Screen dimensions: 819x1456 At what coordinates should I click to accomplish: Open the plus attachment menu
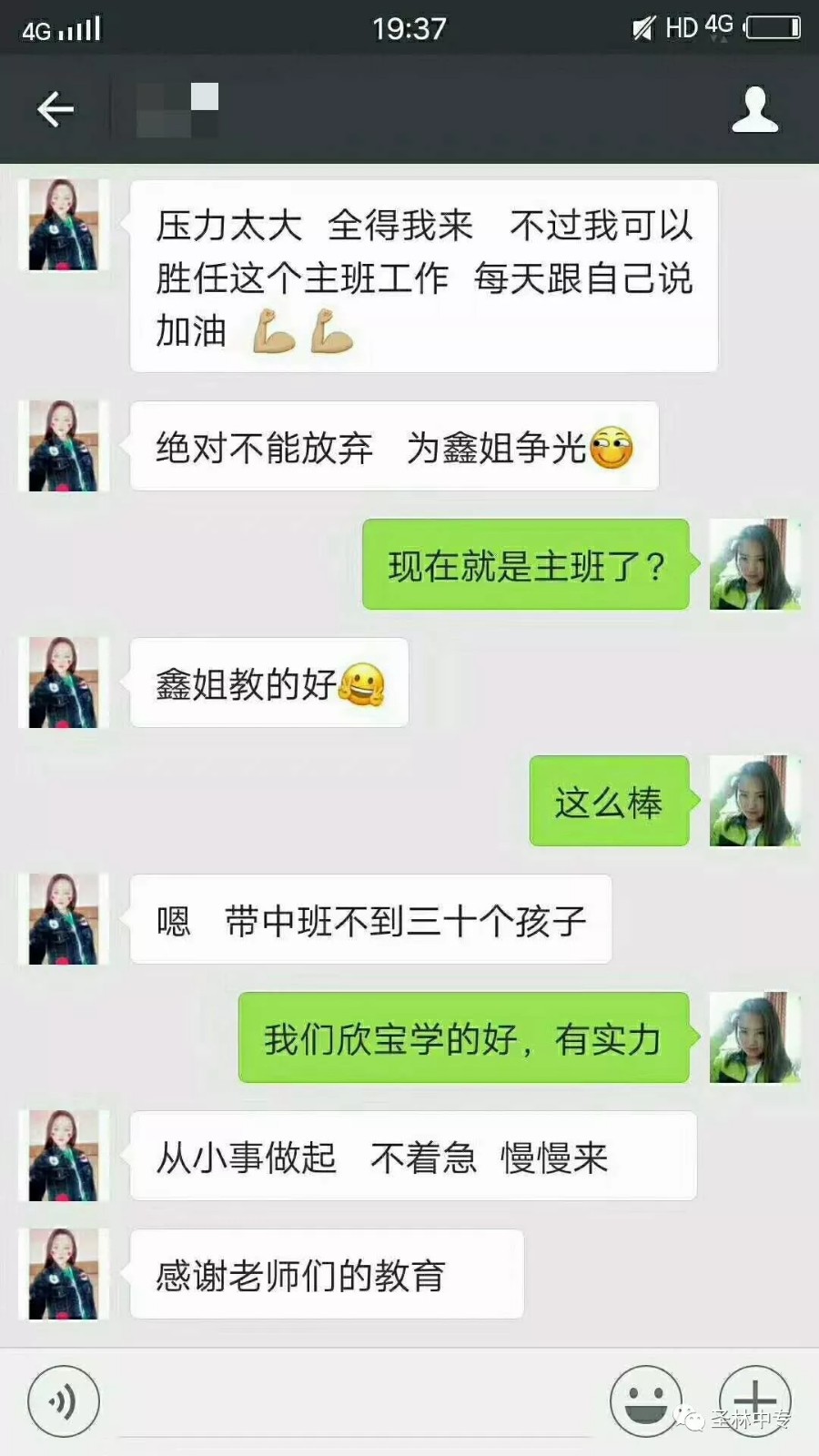pos(754,1401)
